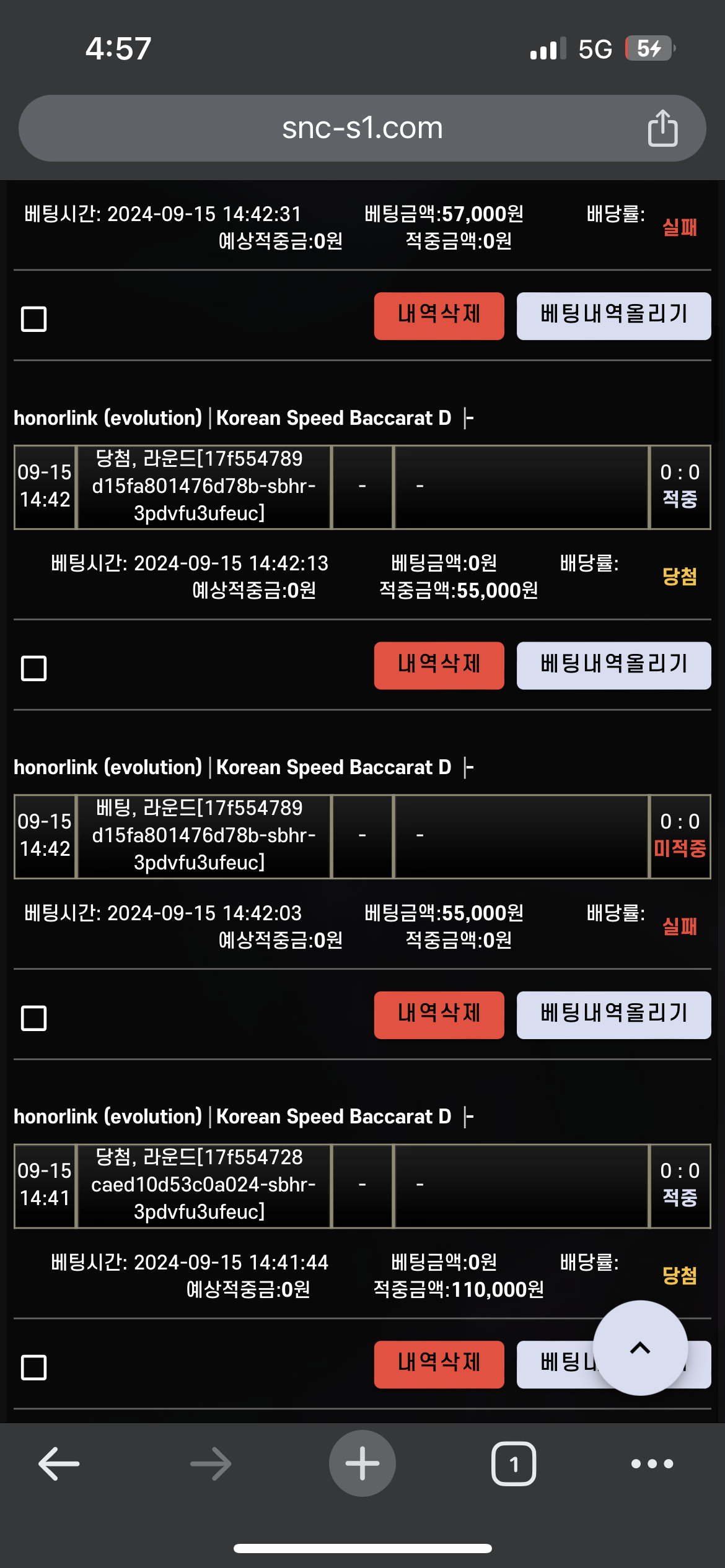The height and width of the screenshot is (1568, 725).
Task: Tap 베팅내역올리기 for the 14:42:13 bet
Action: pyautogui.click(x=613, y=665)
